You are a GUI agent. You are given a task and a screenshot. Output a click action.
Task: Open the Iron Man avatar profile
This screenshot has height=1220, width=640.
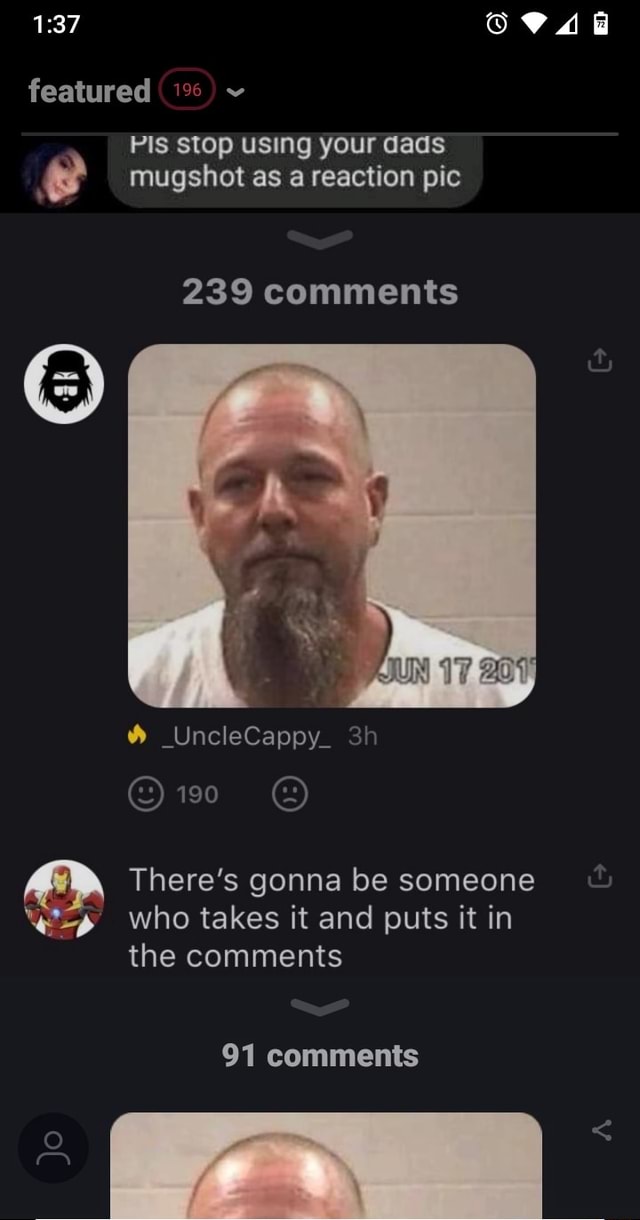click(64, 899)
